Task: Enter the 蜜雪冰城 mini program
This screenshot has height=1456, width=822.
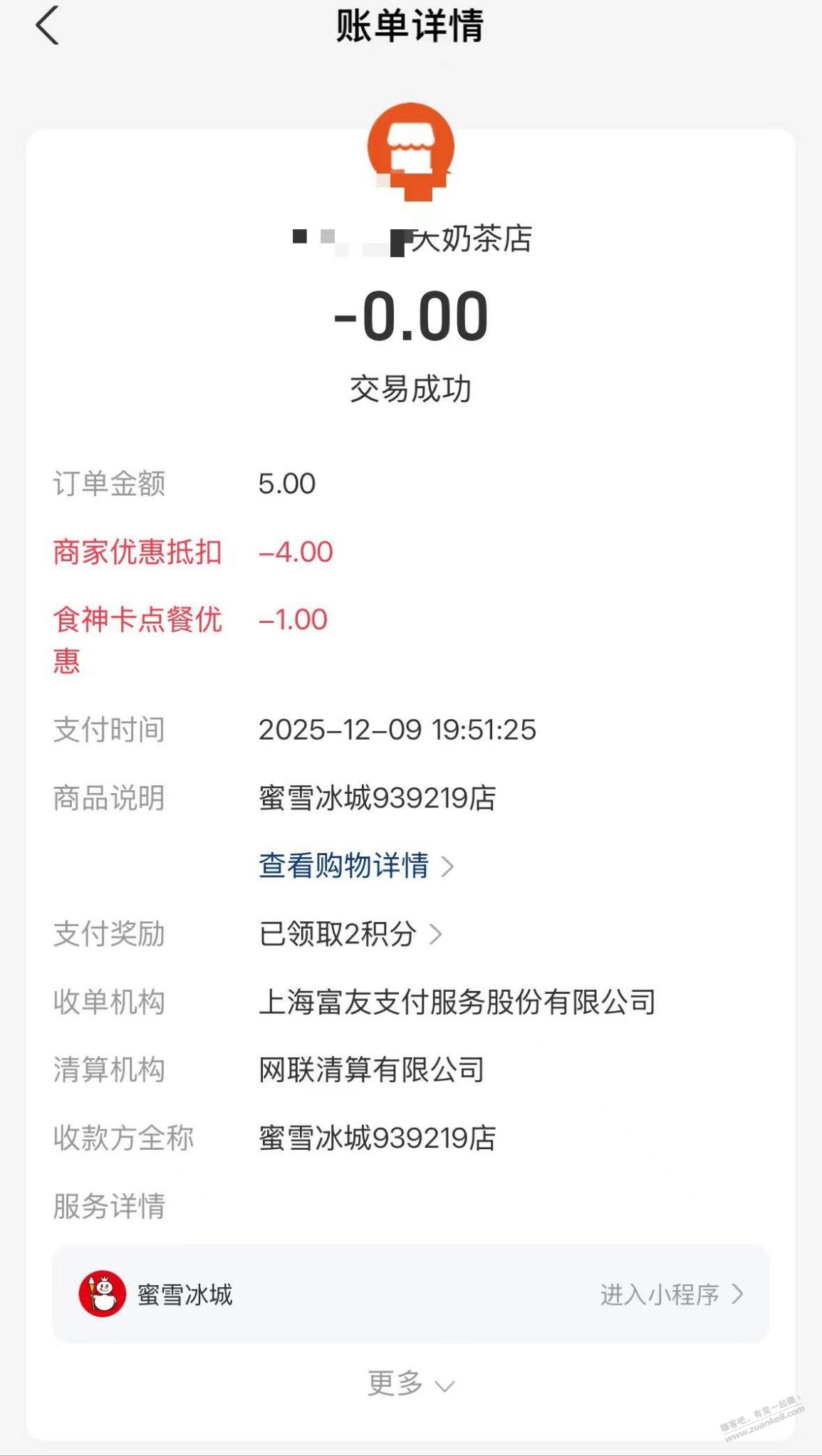Action: 670,1294
